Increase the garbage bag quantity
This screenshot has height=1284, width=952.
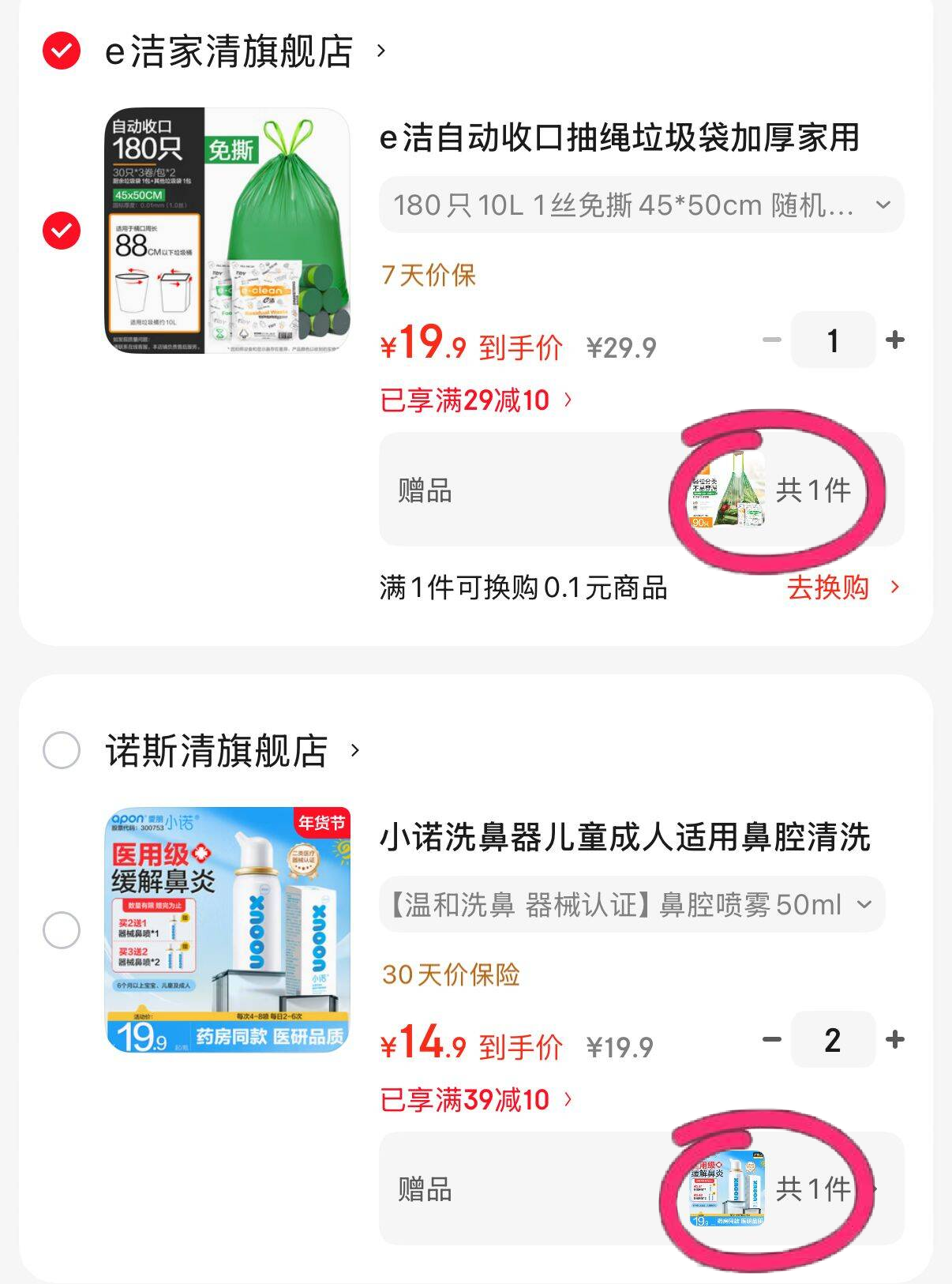pos(895,340)
